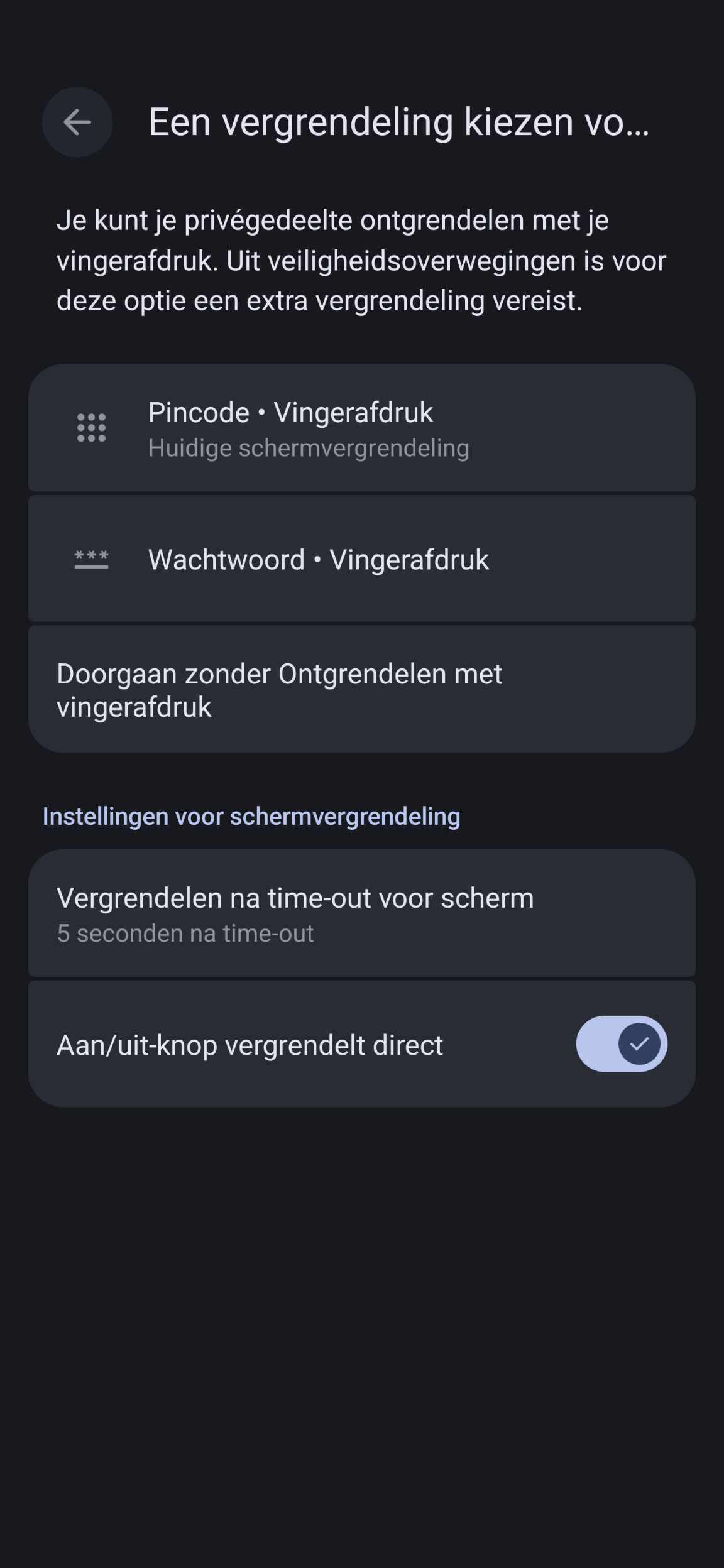Select 'Pincode • Vingerafdruk' option

pyautogui.click(x=362, y=428)
